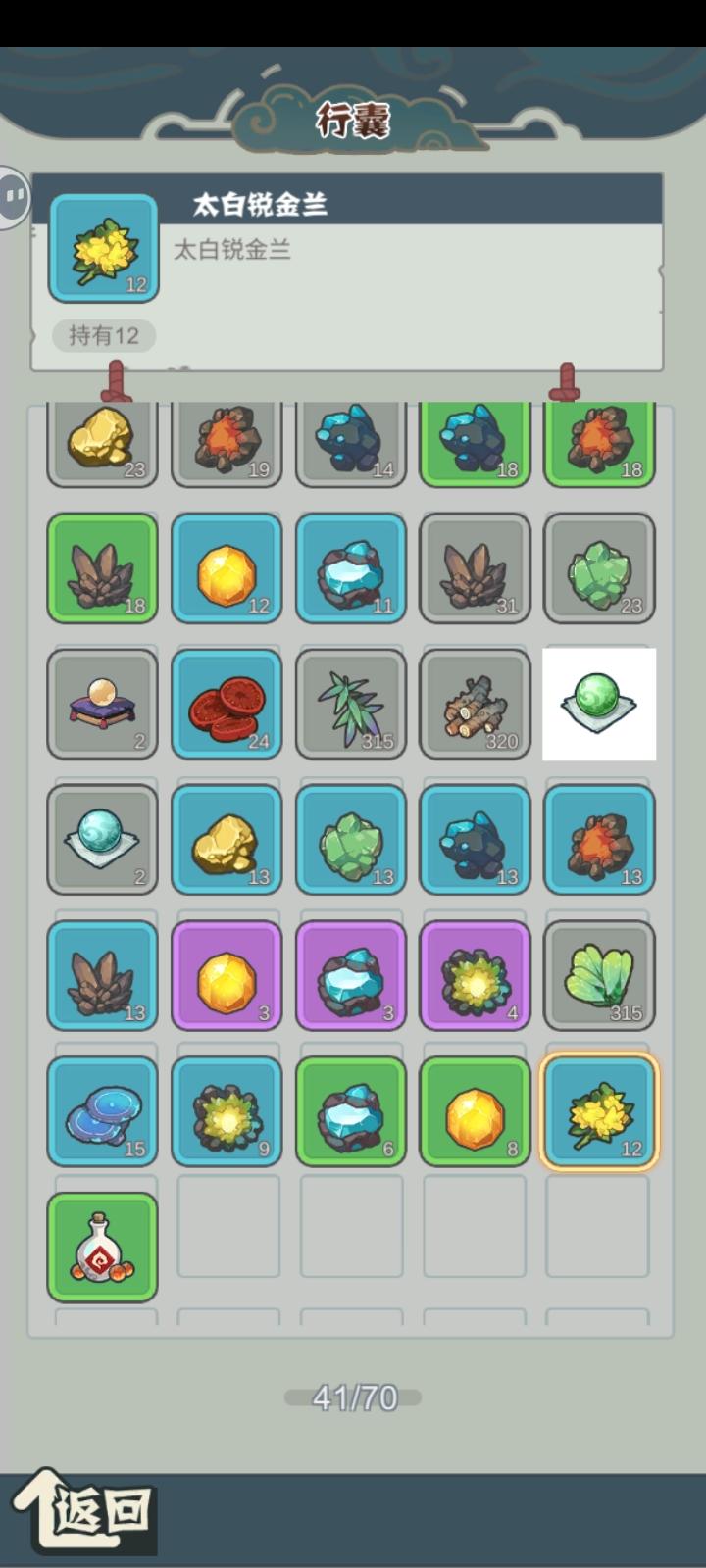Tap the brown crystal cluster showing 31
The width and height of the screenshot is (706, 1568).
coord(475,568)
